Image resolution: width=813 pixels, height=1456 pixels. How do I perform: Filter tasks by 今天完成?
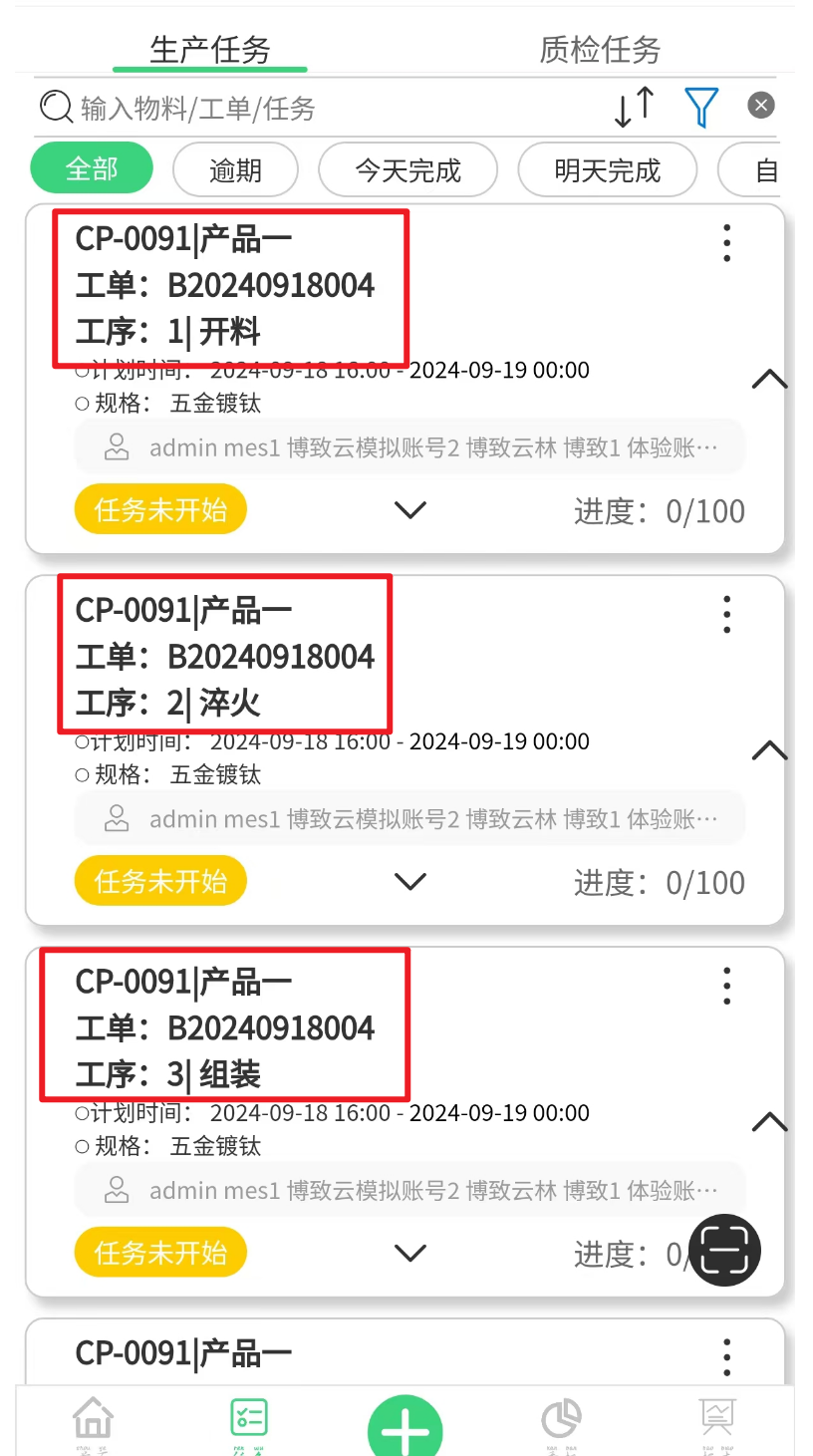(407, 170)
